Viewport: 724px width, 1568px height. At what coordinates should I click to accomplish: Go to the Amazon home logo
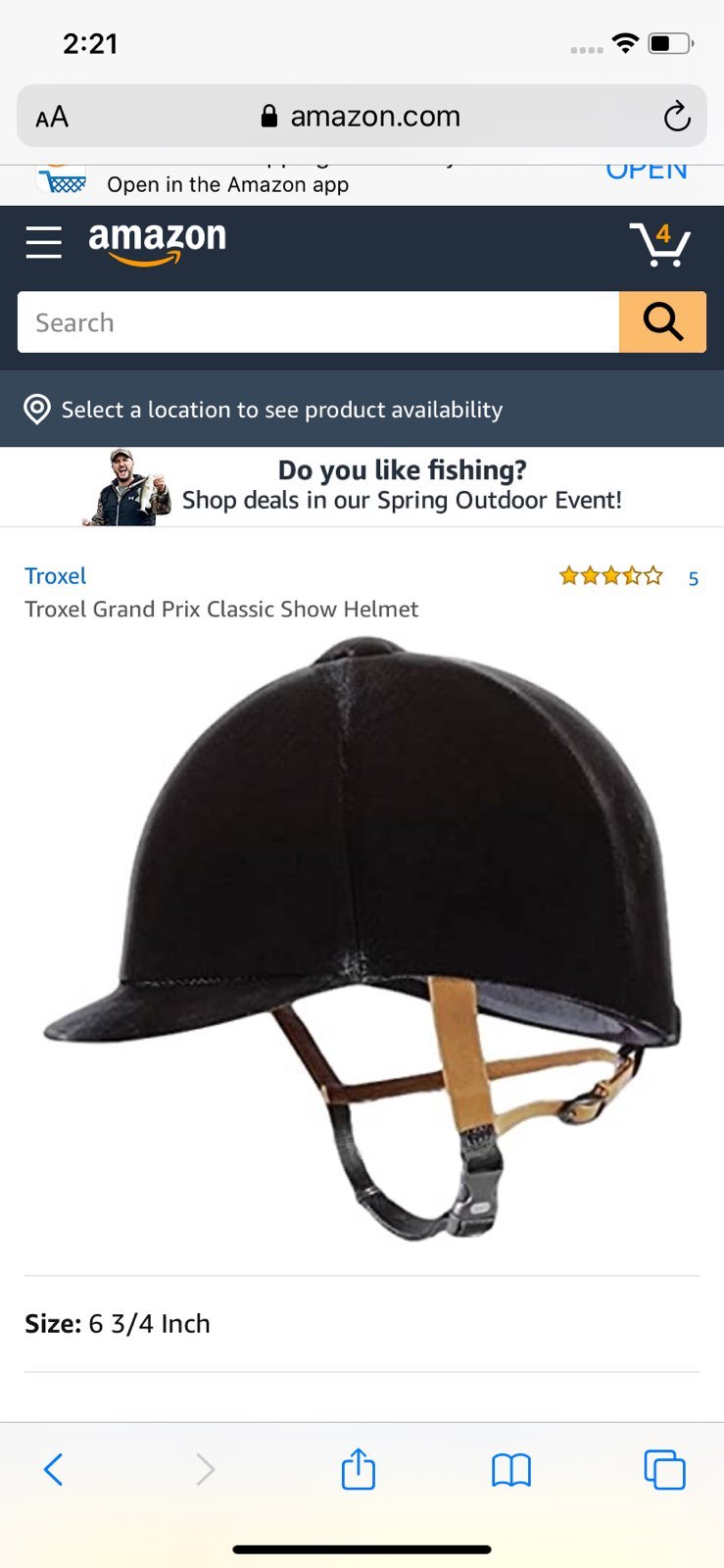pos(158,242)
